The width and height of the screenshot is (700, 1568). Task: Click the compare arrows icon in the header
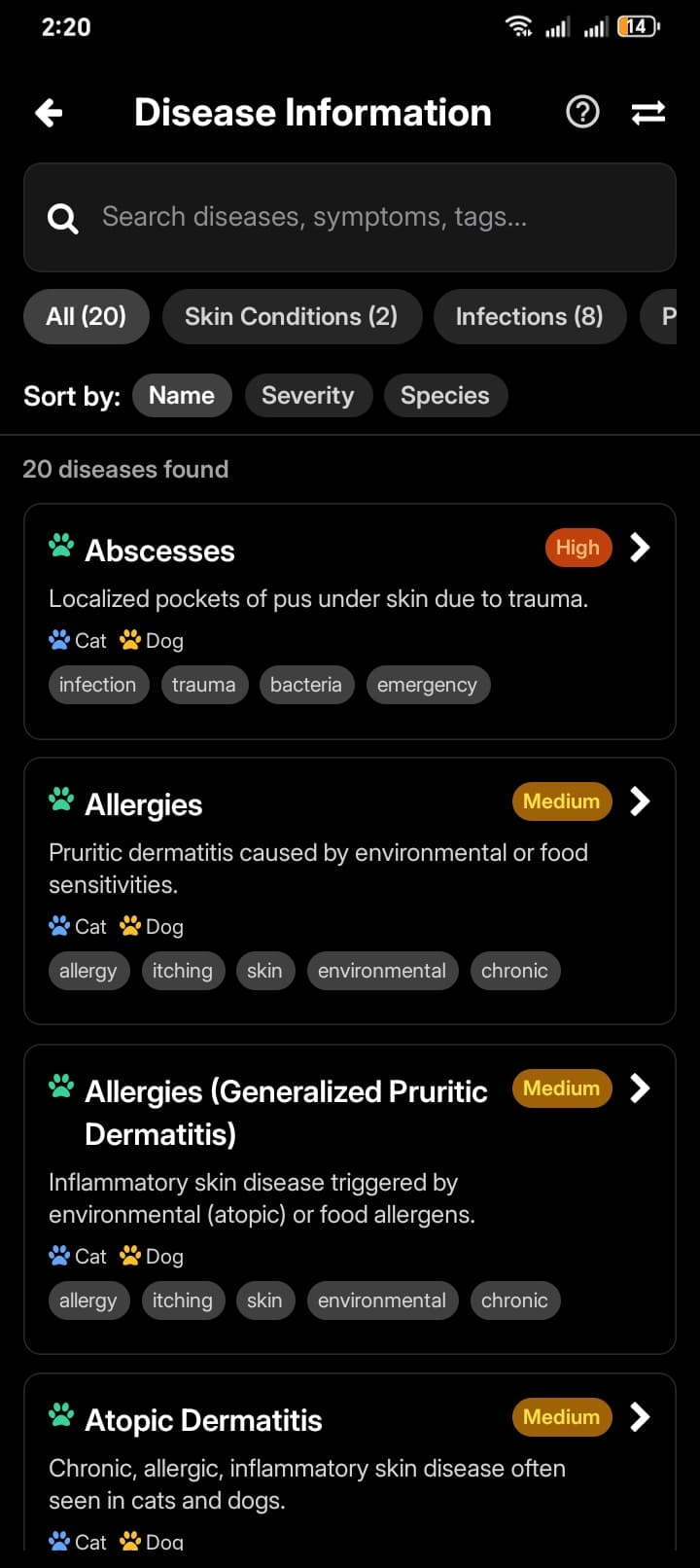point(648,112)
